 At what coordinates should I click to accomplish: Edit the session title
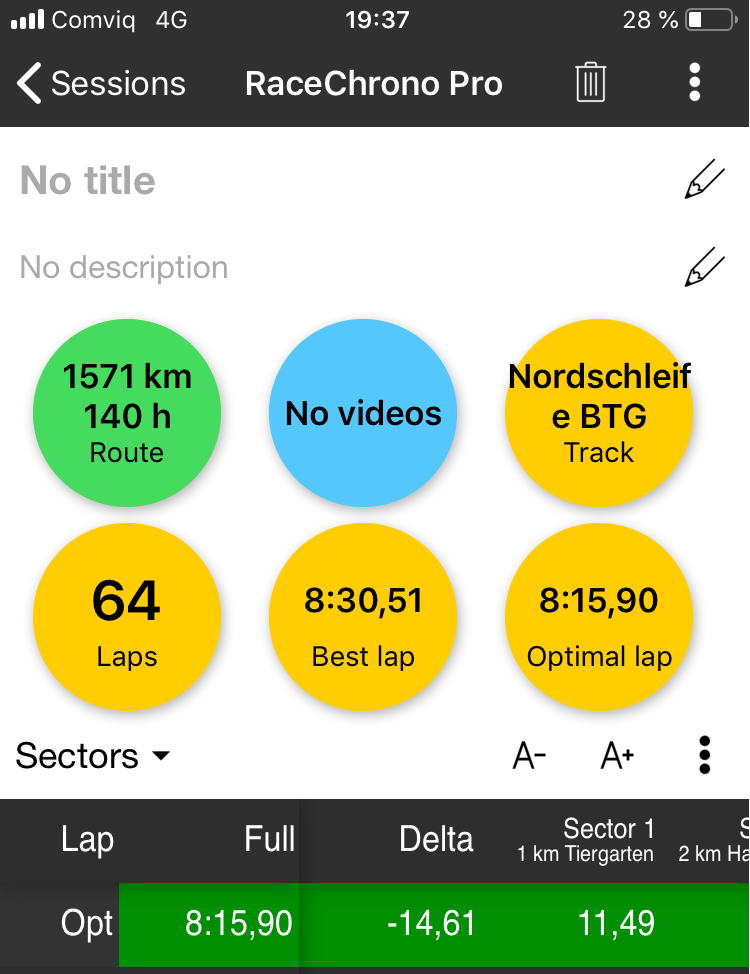704,181
